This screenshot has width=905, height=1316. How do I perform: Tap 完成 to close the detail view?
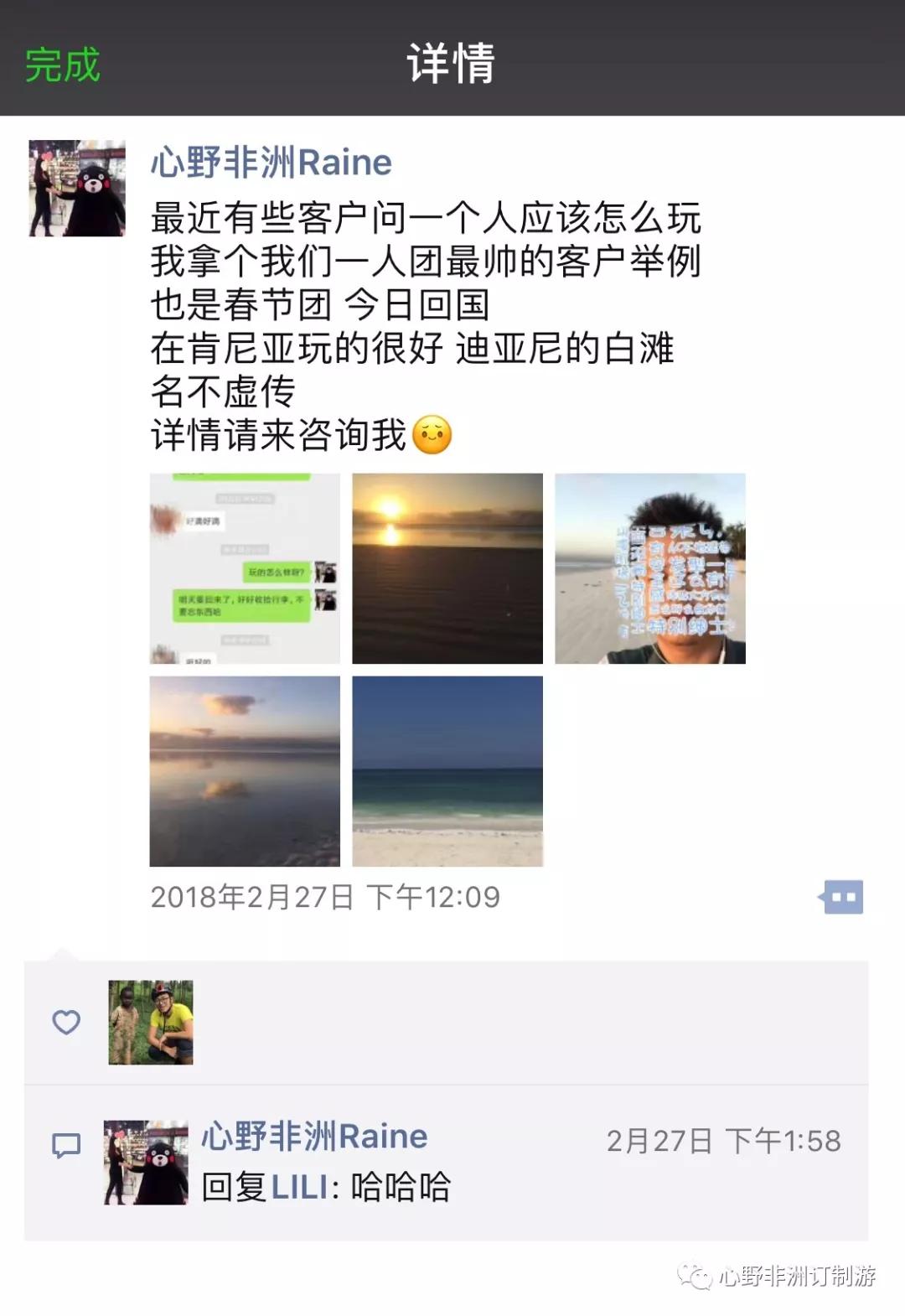click(63, 65)
